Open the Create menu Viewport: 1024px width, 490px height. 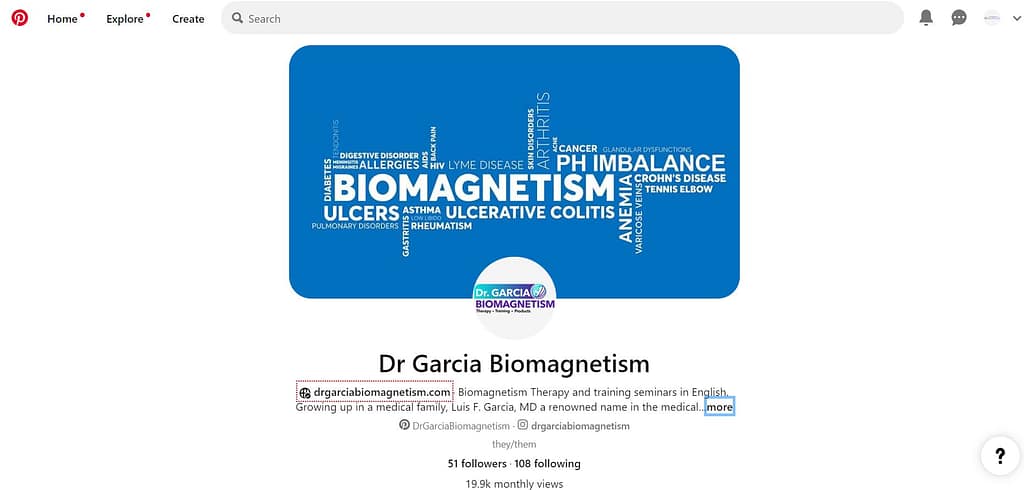188,19
